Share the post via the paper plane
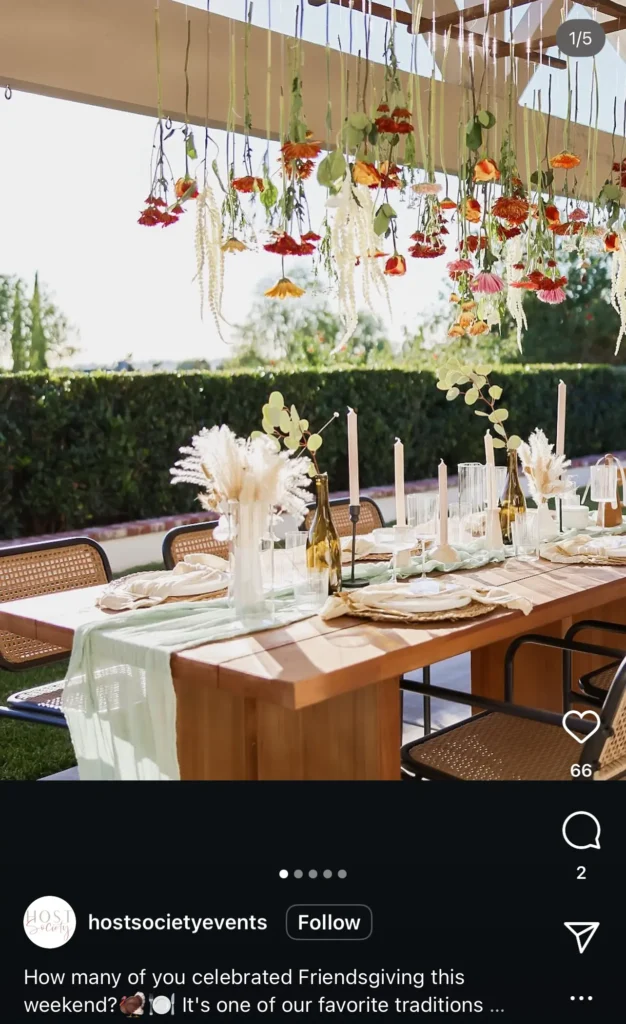 pyautogui.click(x=581, y=936)
